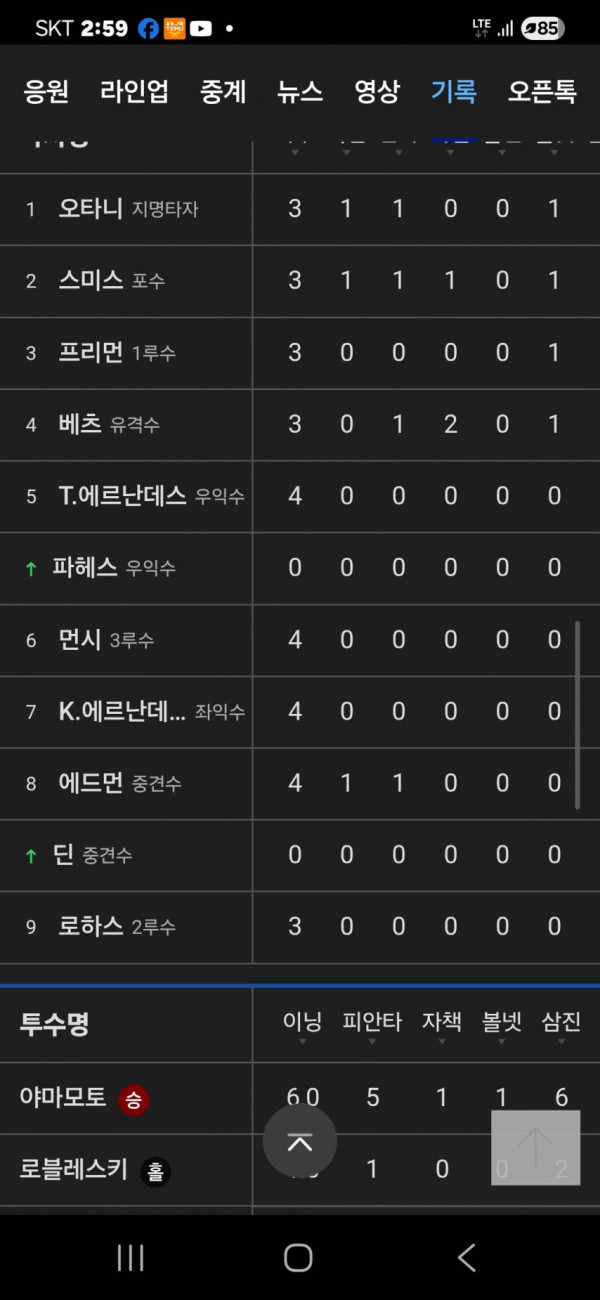The height and width of the screenshot is (1300, 600).
Task: Switch to the 중계 tab
Action: 223,92
